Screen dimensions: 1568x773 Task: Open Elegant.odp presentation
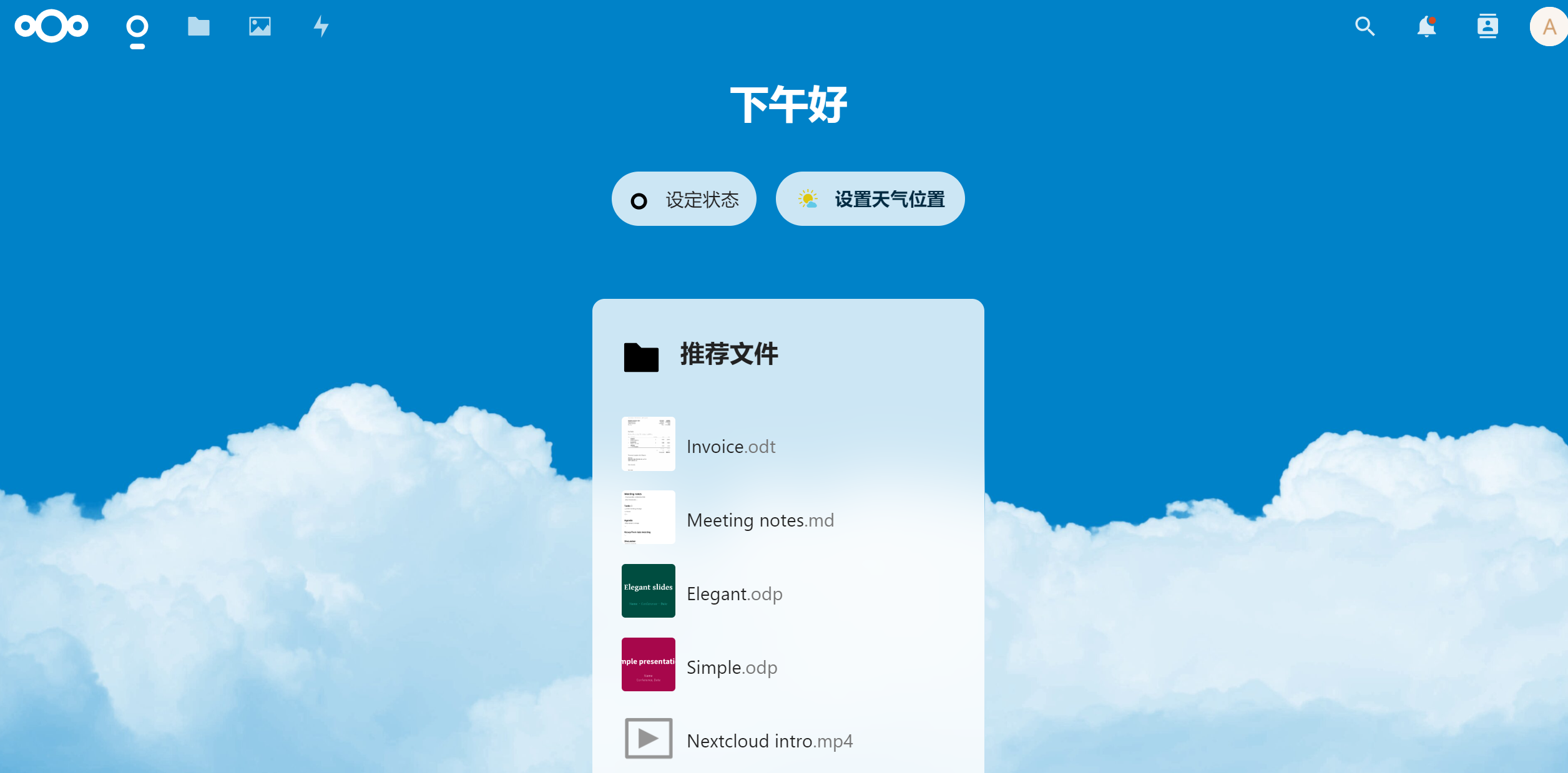coord(734,593)
